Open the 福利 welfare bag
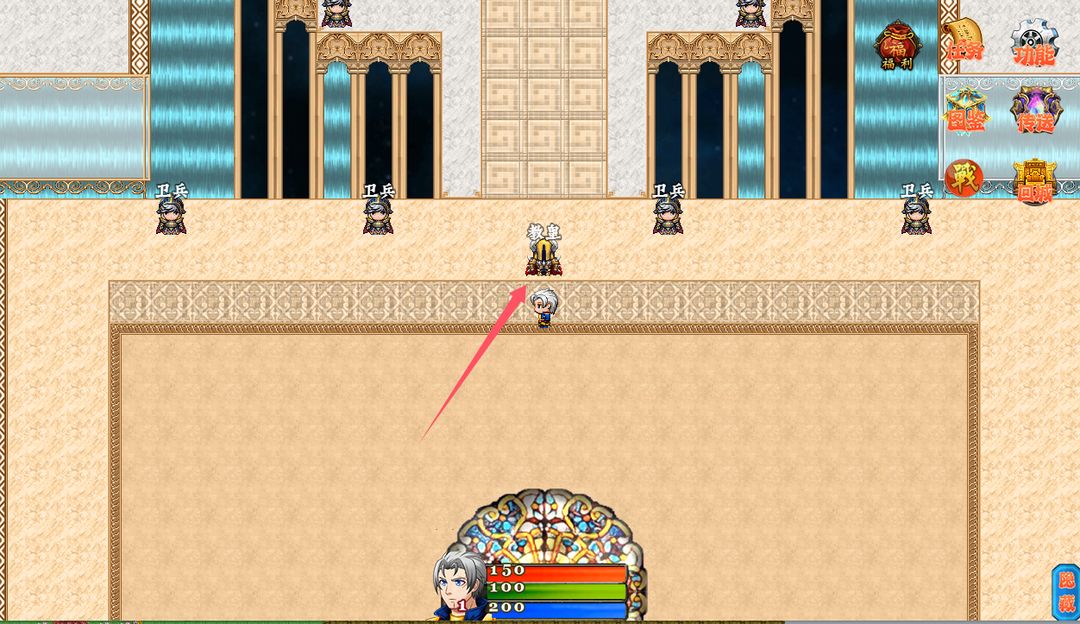This screenshot has height=624, width=1080. click(897, 46)
